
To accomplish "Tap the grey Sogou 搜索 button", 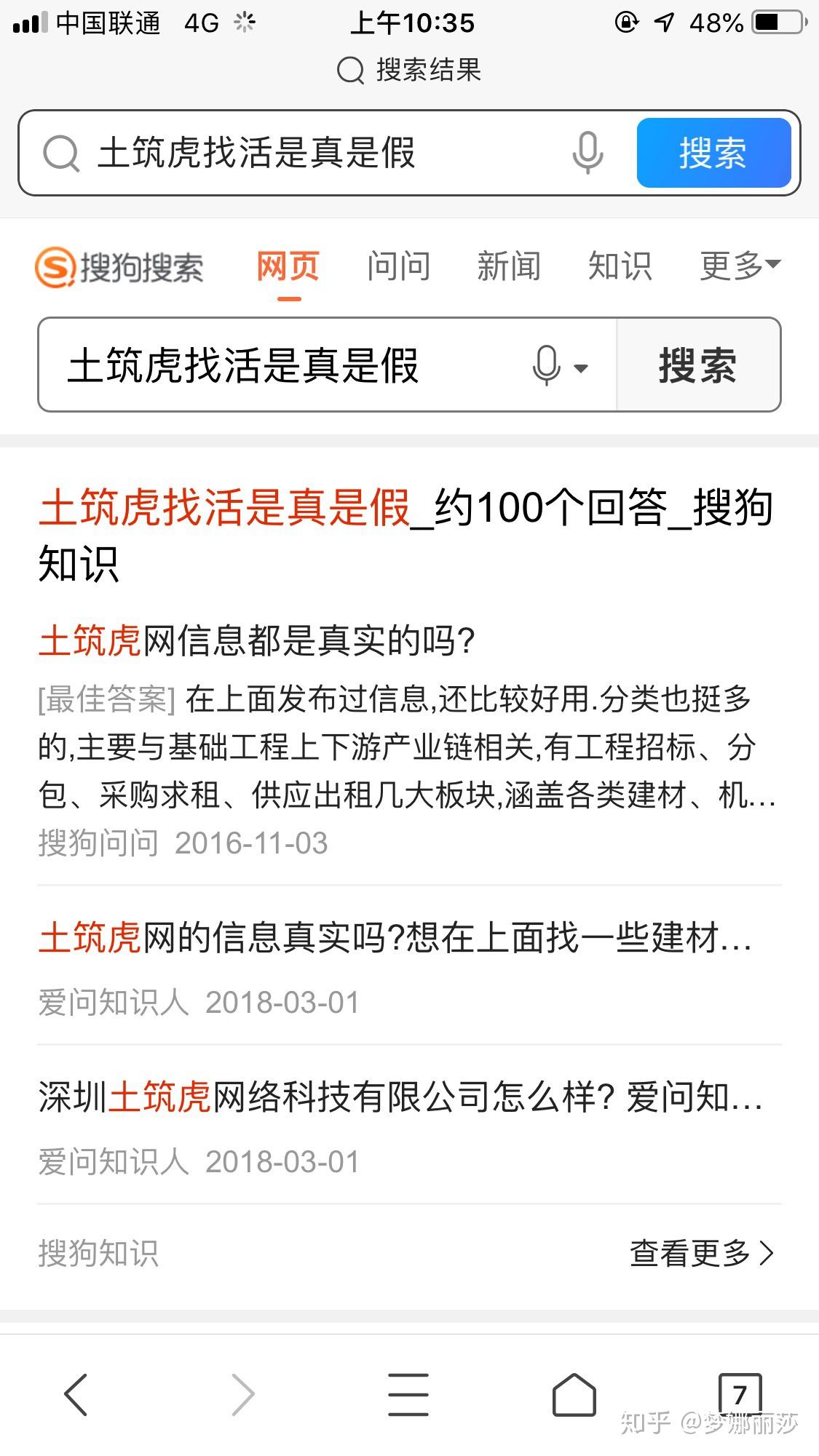I will pos(698,365).
